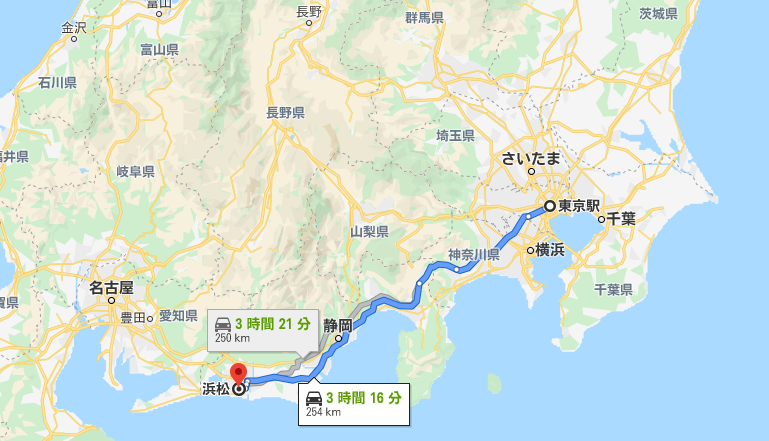Tap the 東京駅 origin marker

549,206
